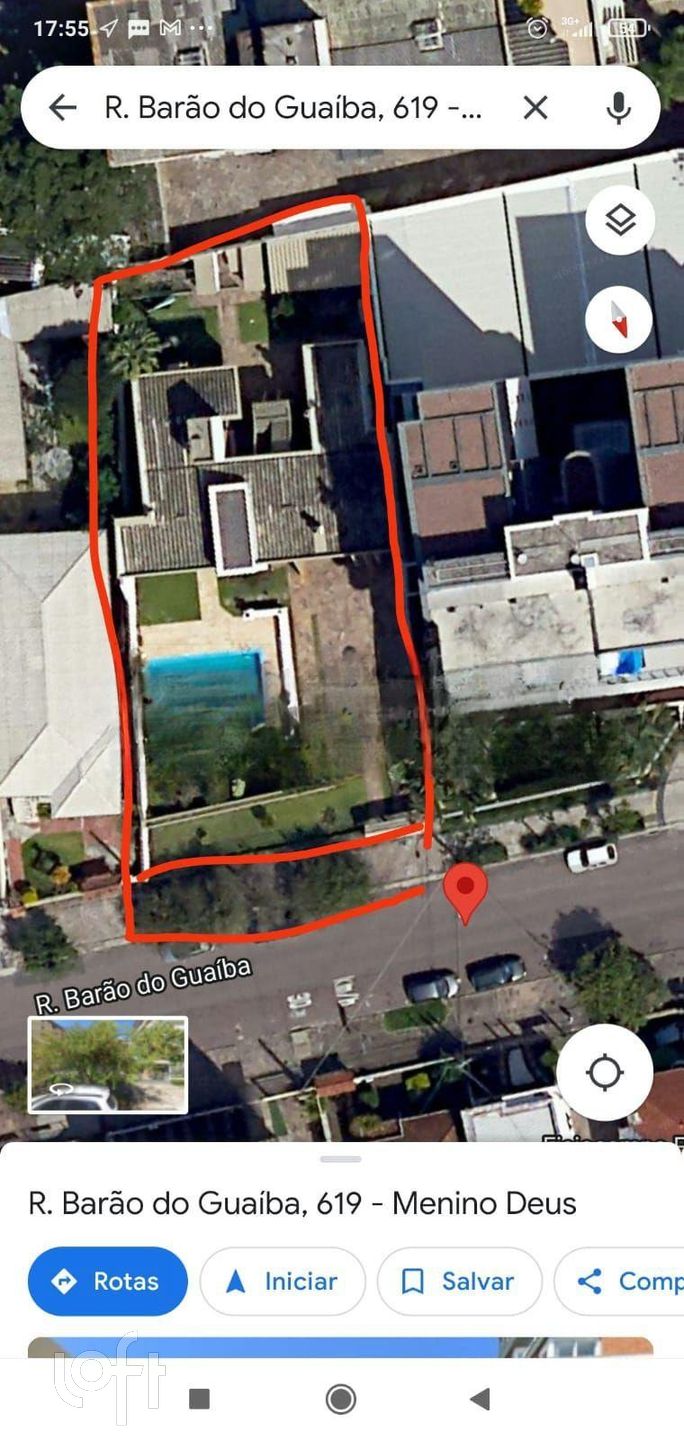Open the map layers selector
The height and width of the screenshot is (1440, 684).
pos(620,221)
